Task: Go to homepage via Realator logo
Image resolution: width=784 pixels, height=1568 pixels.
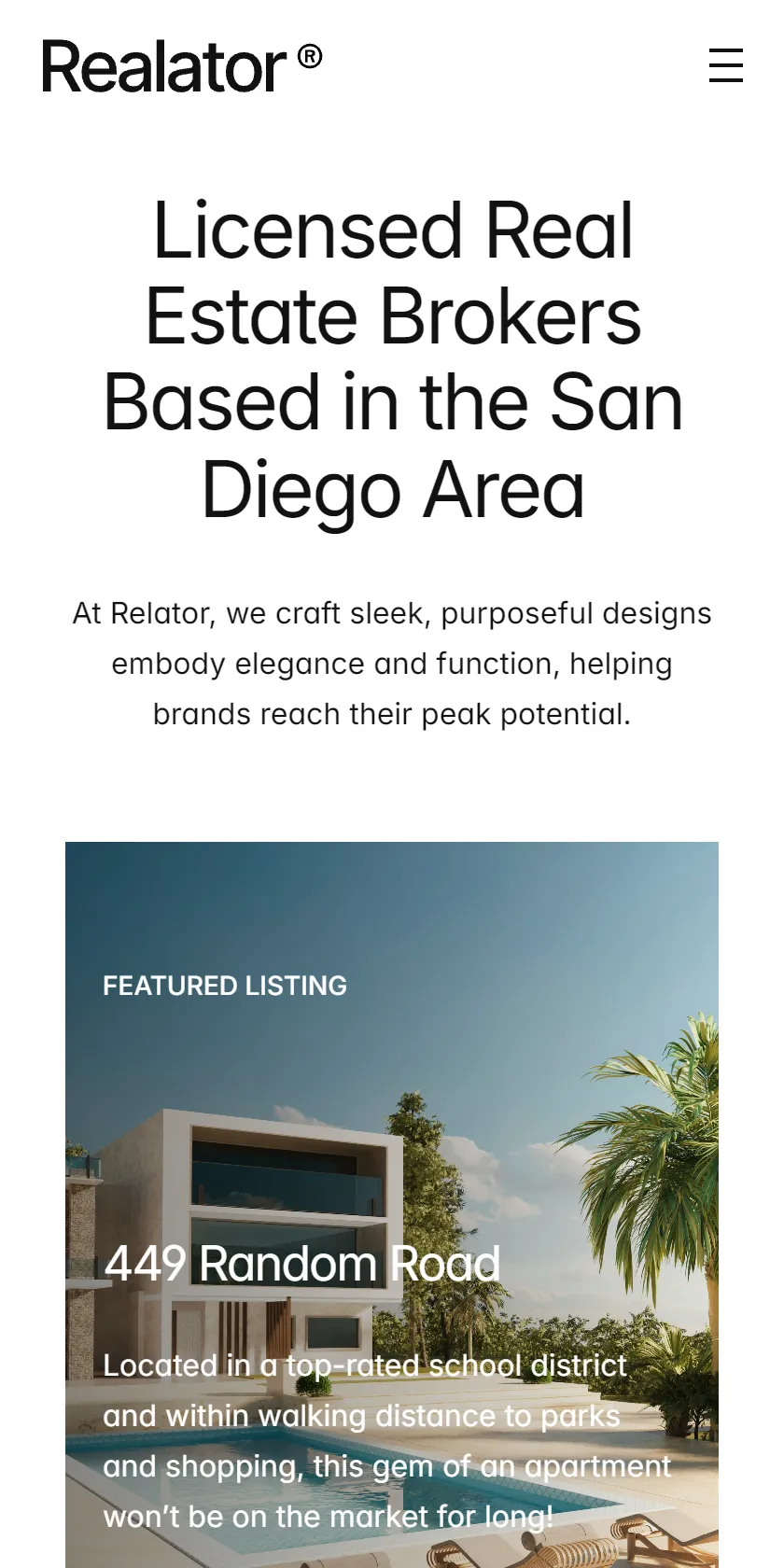Action: [182, 66]
